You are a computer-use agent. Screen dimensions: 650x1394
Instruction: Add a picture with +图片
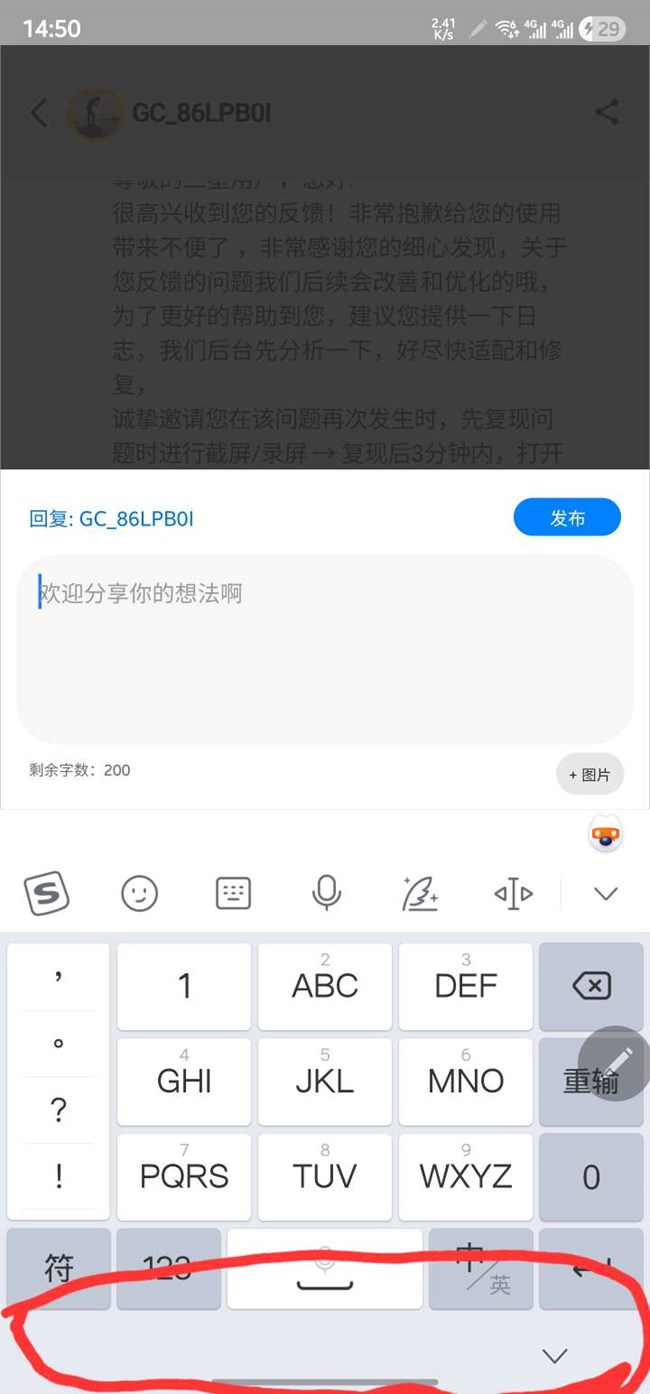(x=590, y=775)
